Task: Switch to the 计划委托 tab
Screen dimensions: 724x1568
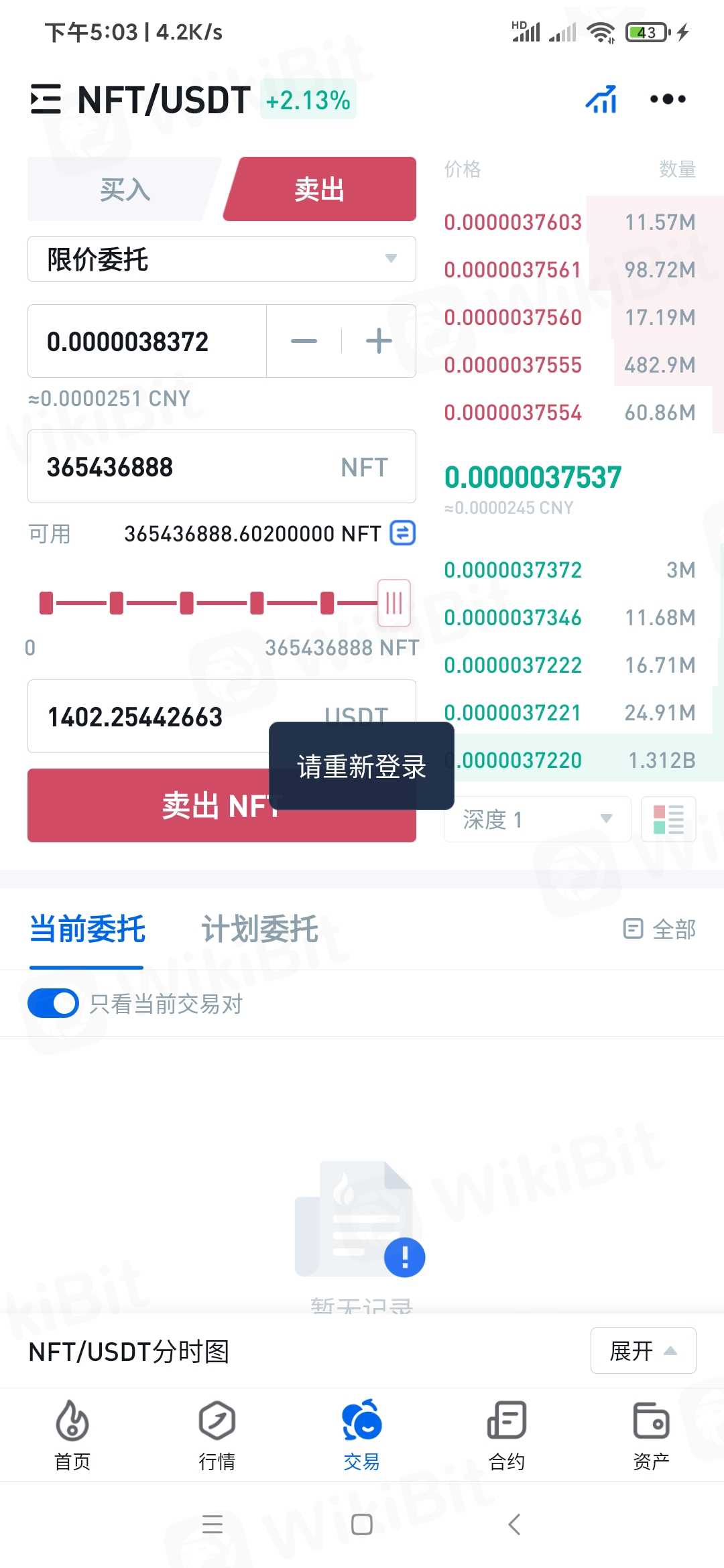Action: tap(260, 929)
